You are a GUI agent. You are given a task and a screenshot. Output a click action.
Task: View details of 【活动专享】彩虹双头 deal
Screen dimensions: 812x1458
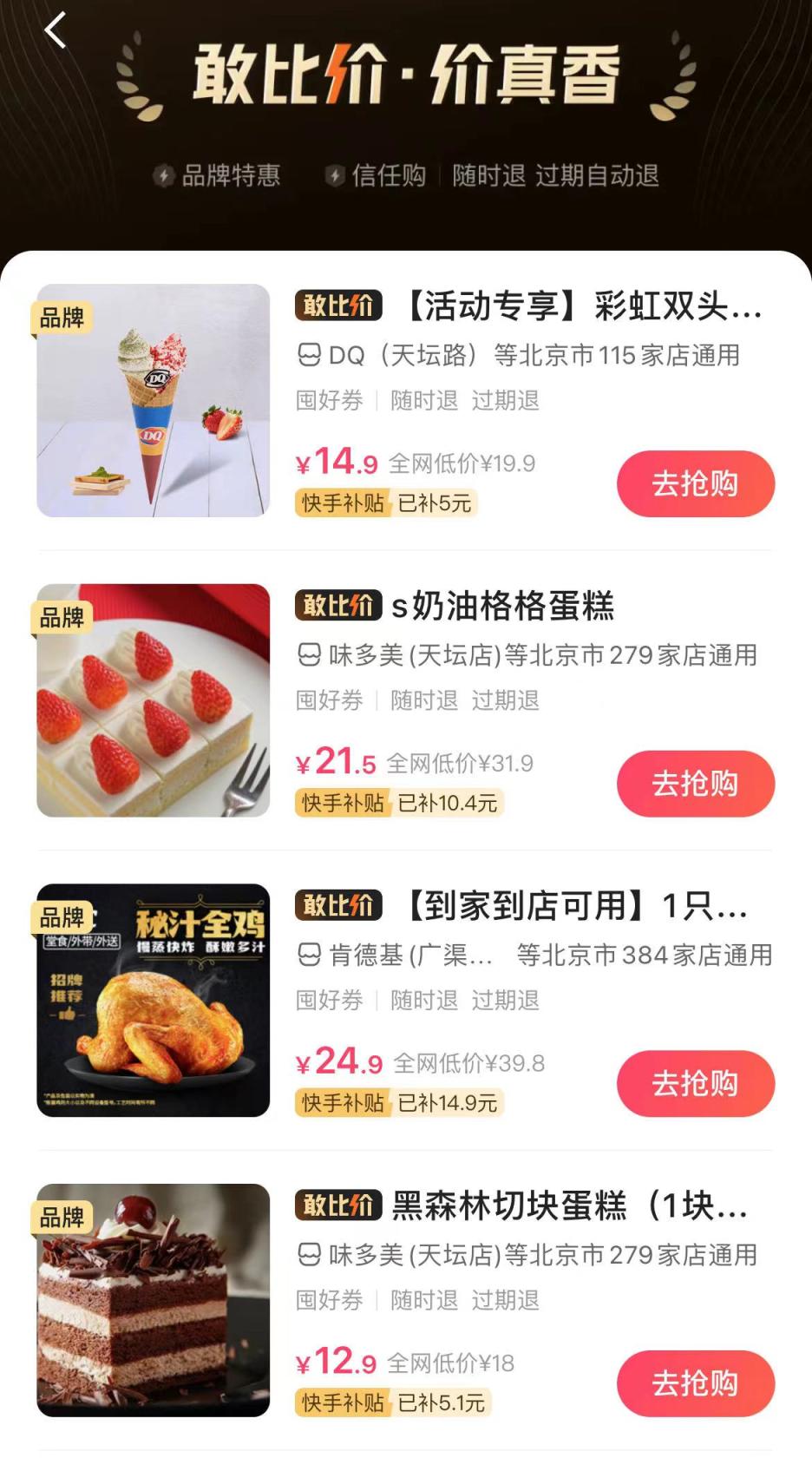[581, 306]
